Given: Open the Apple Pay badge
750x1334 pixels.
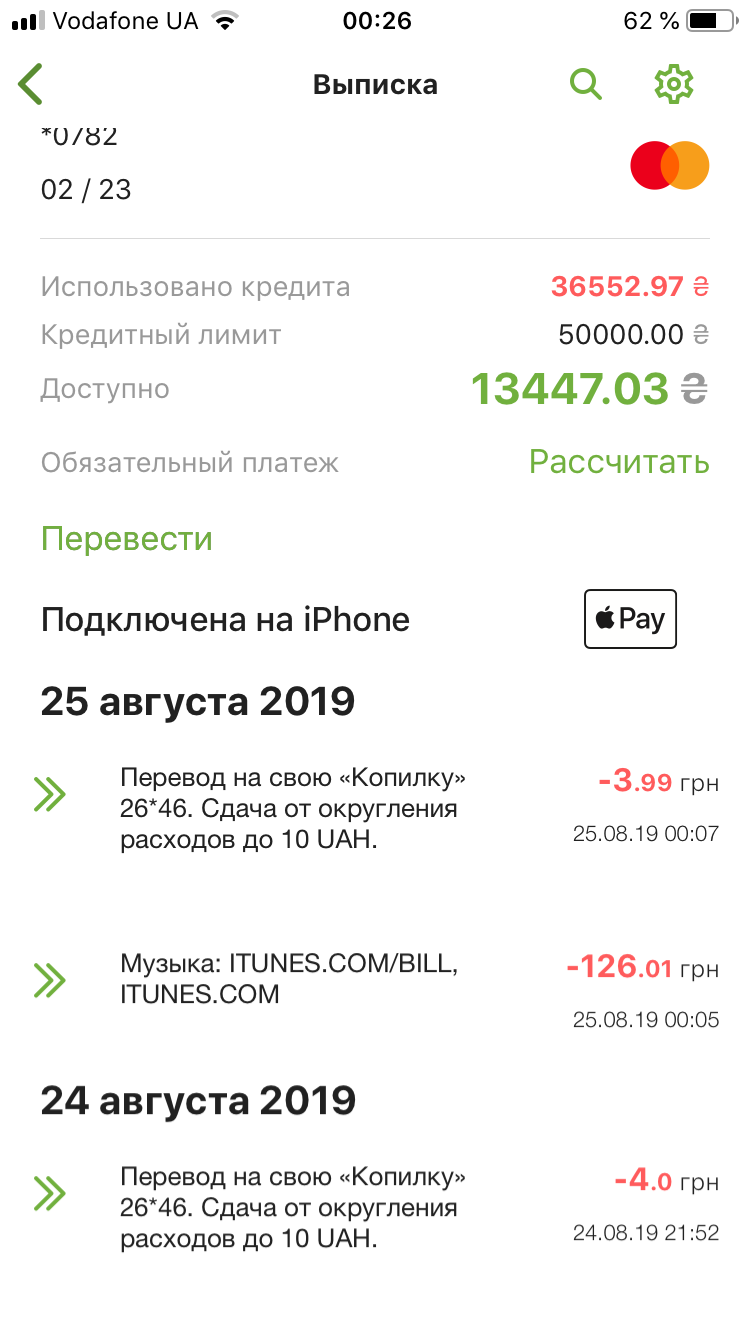Looking at the screenshot, I should coord(630,619).
